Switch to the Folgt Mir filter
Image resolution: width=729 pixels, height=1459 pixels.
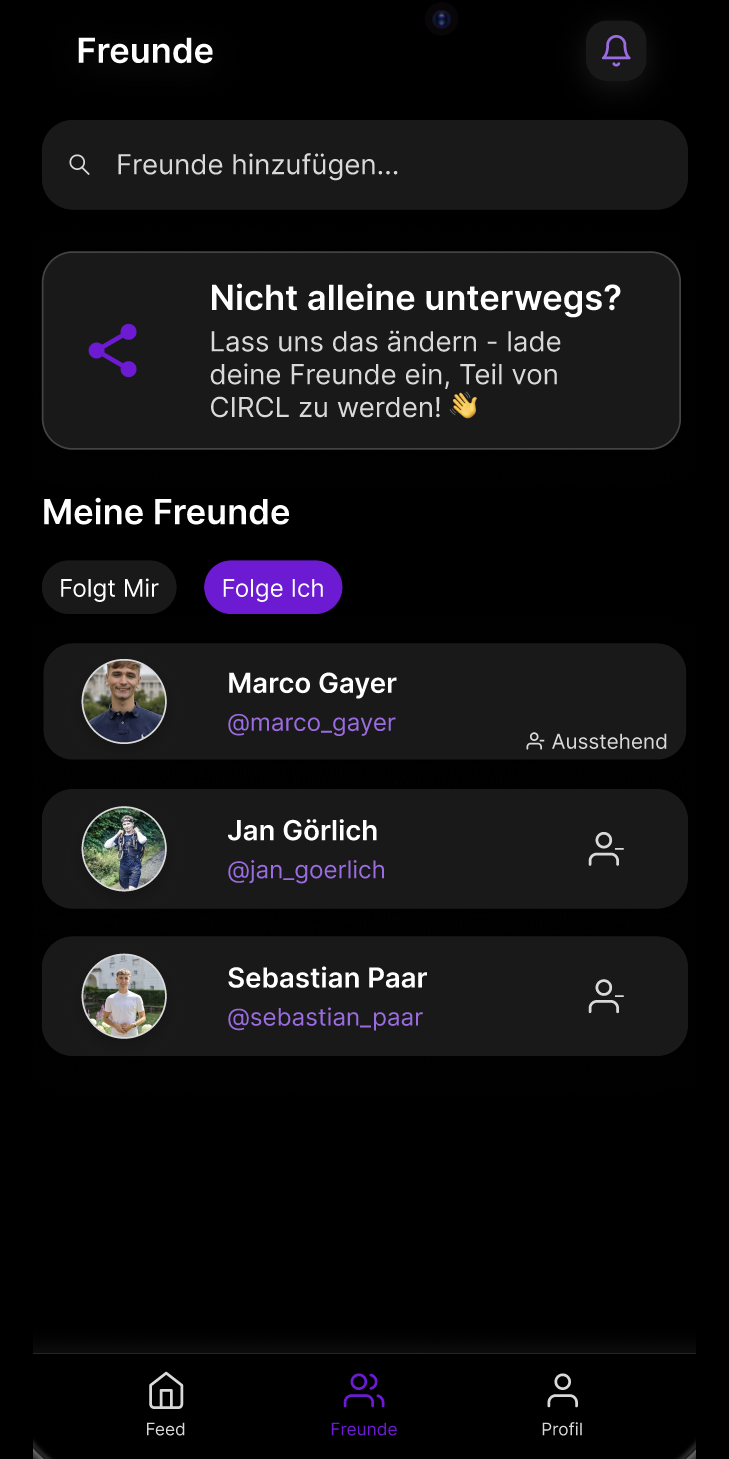click(x=108, y=587)
